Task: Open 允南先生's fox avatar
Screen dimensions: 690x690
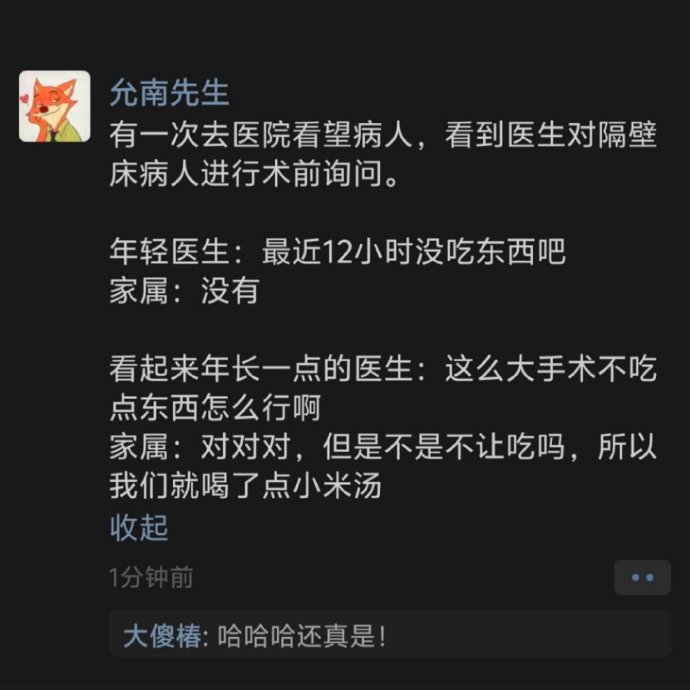Action: pyautogui.click(x=55, y=106)
